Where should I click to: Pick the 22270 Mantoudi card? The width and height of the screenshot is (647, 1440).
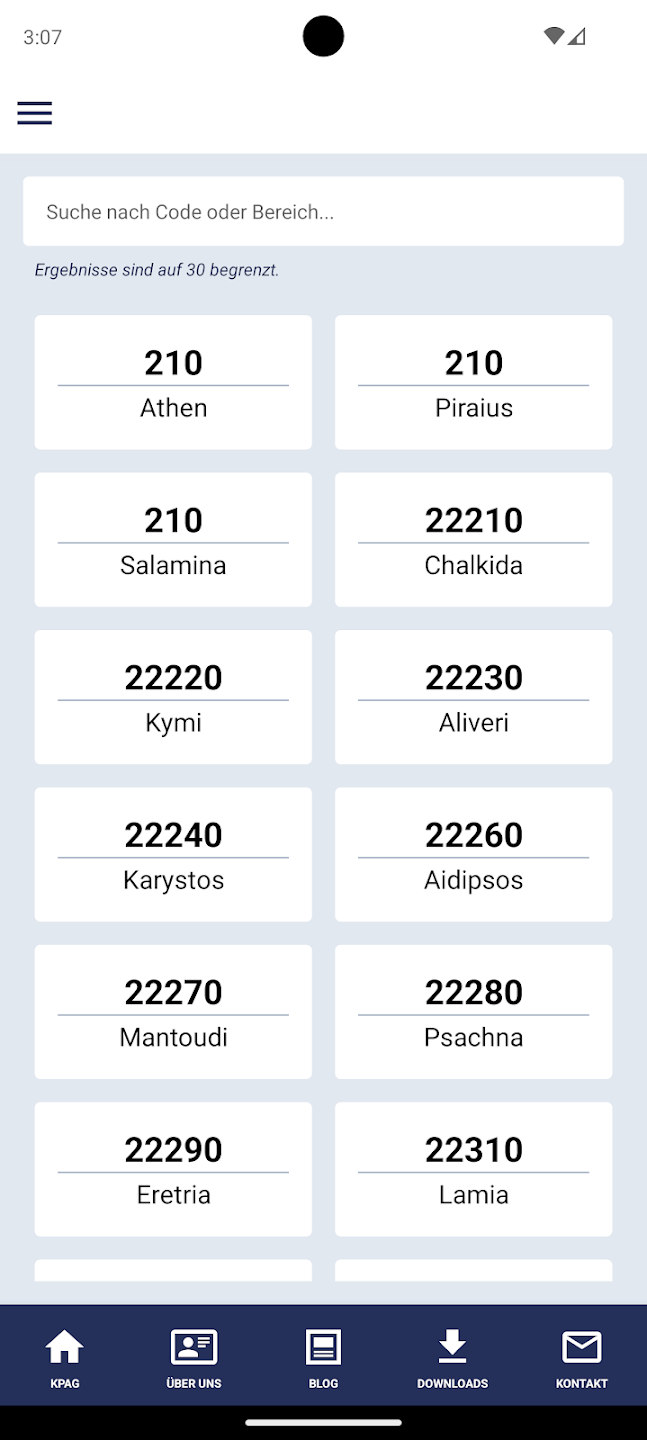(173, 1012)
